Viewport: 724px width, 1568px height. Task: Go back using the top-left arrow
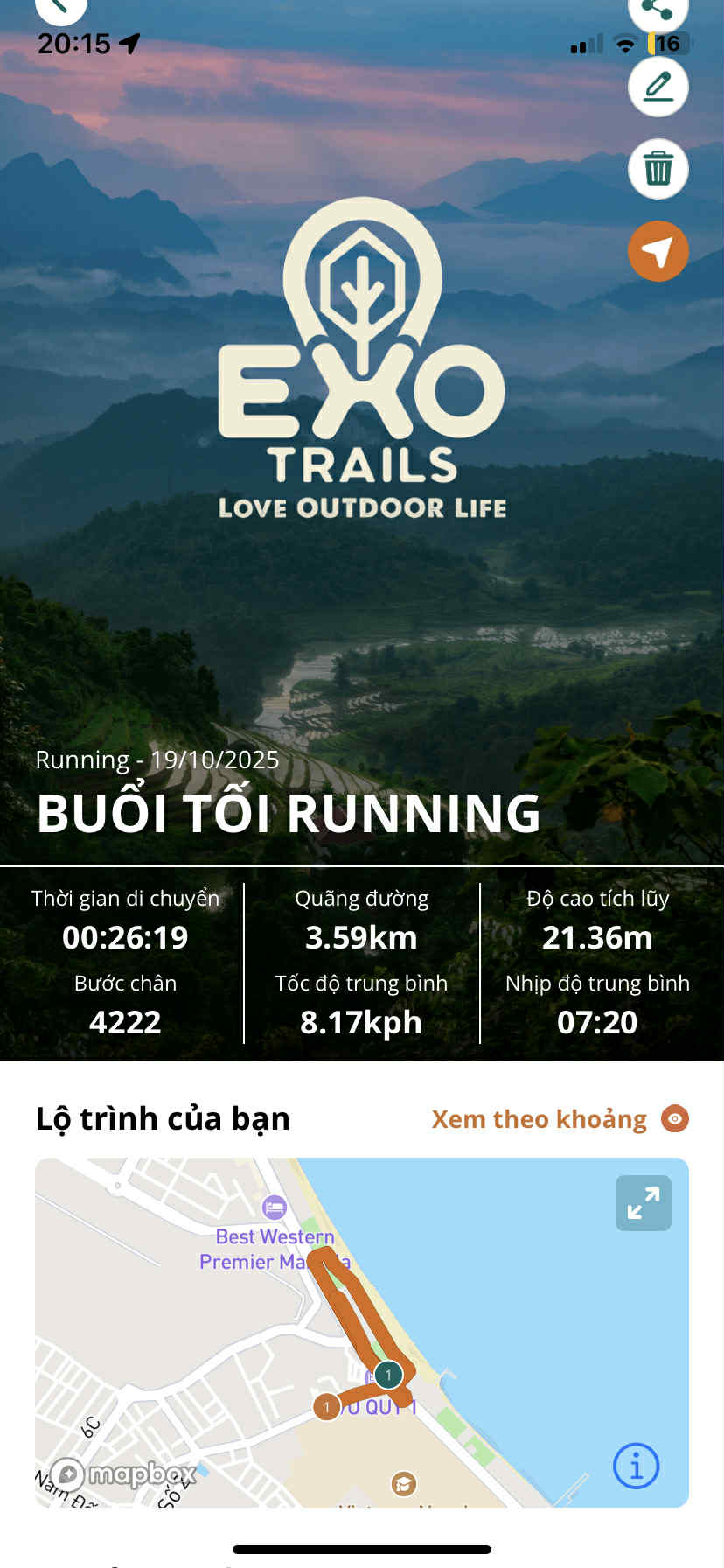59,9
